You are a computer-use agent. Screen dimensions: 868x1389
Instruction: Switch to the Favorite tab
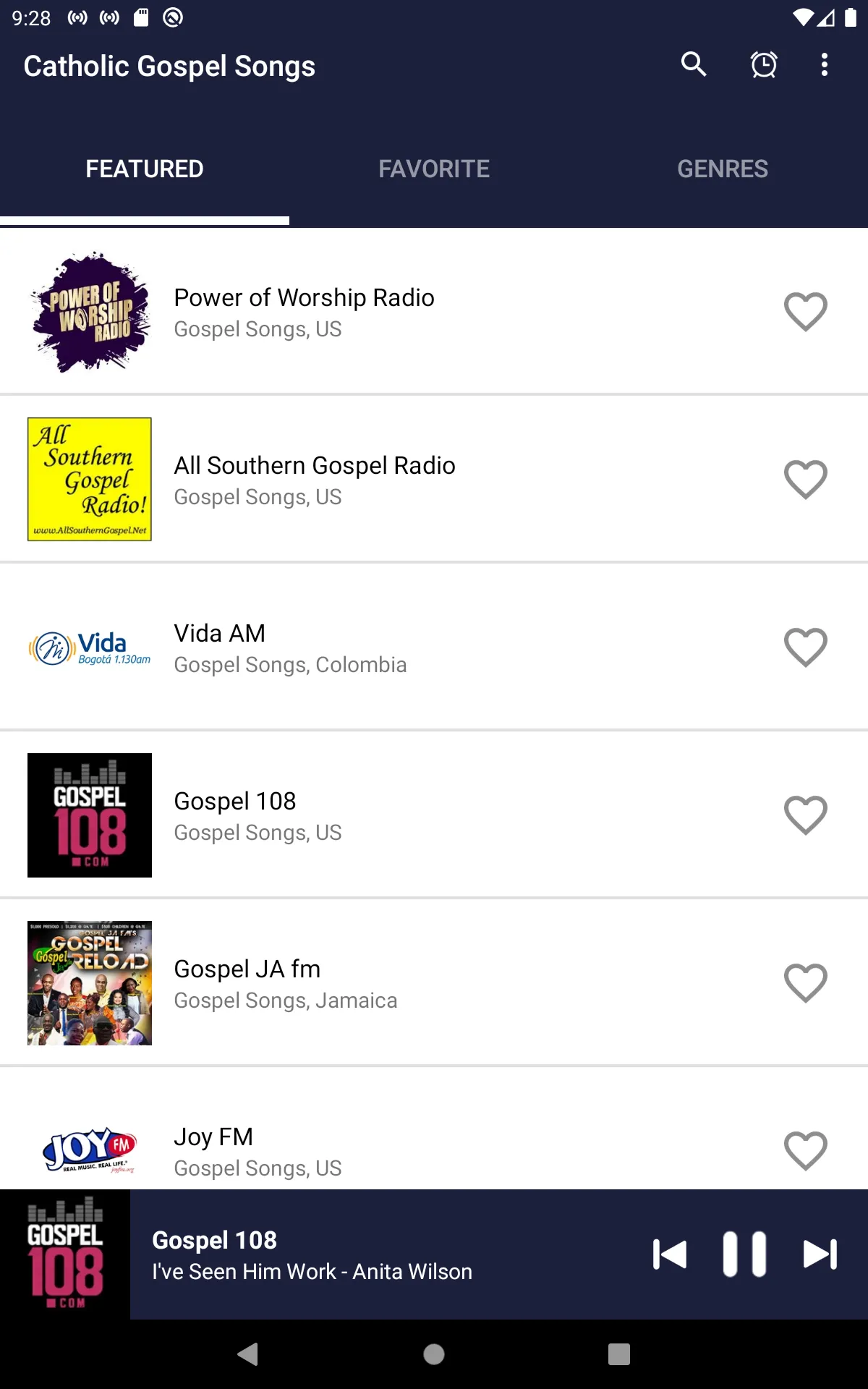click(434, 169)
